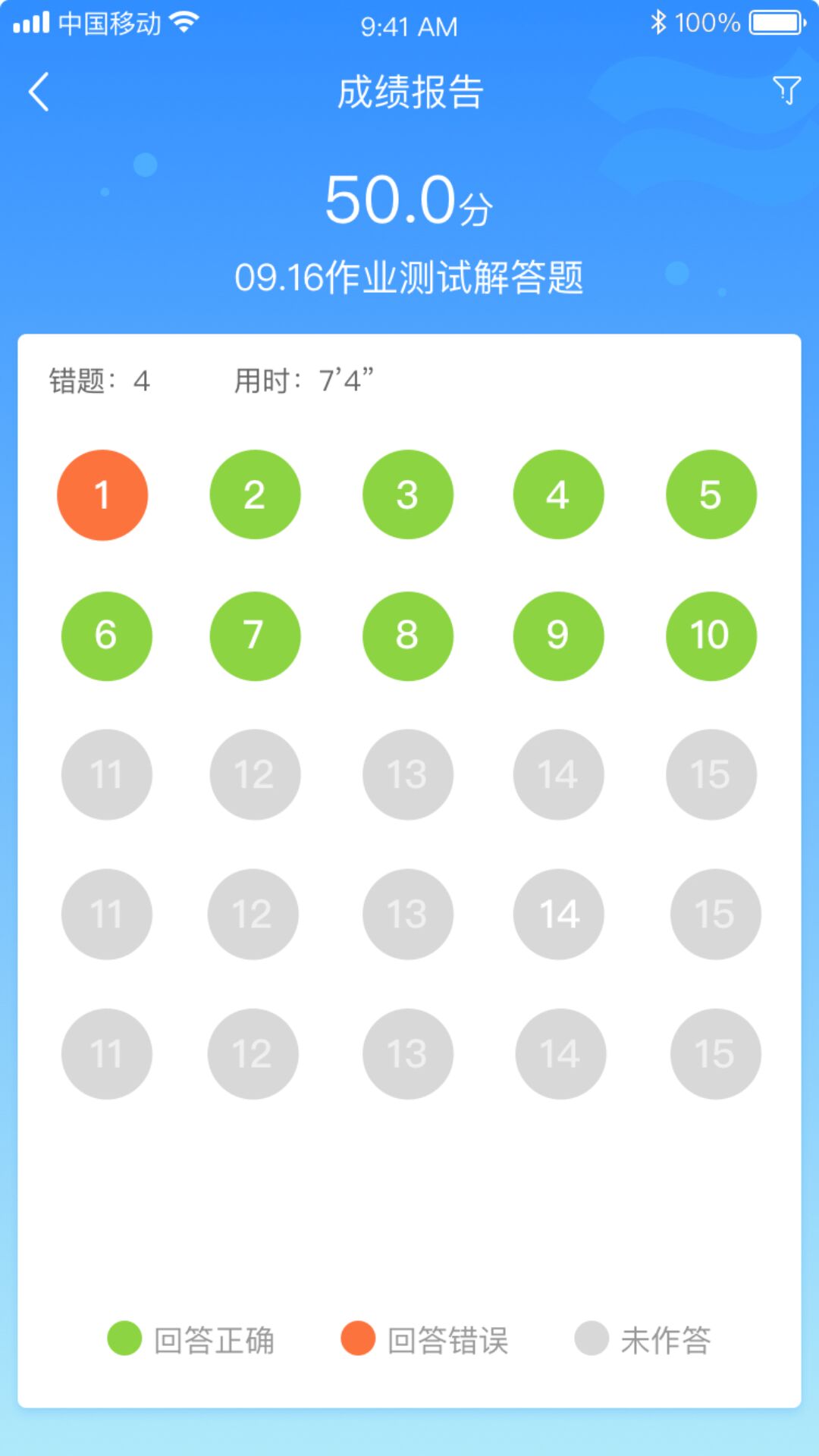Open the filter funnel icon

[786, 90]
